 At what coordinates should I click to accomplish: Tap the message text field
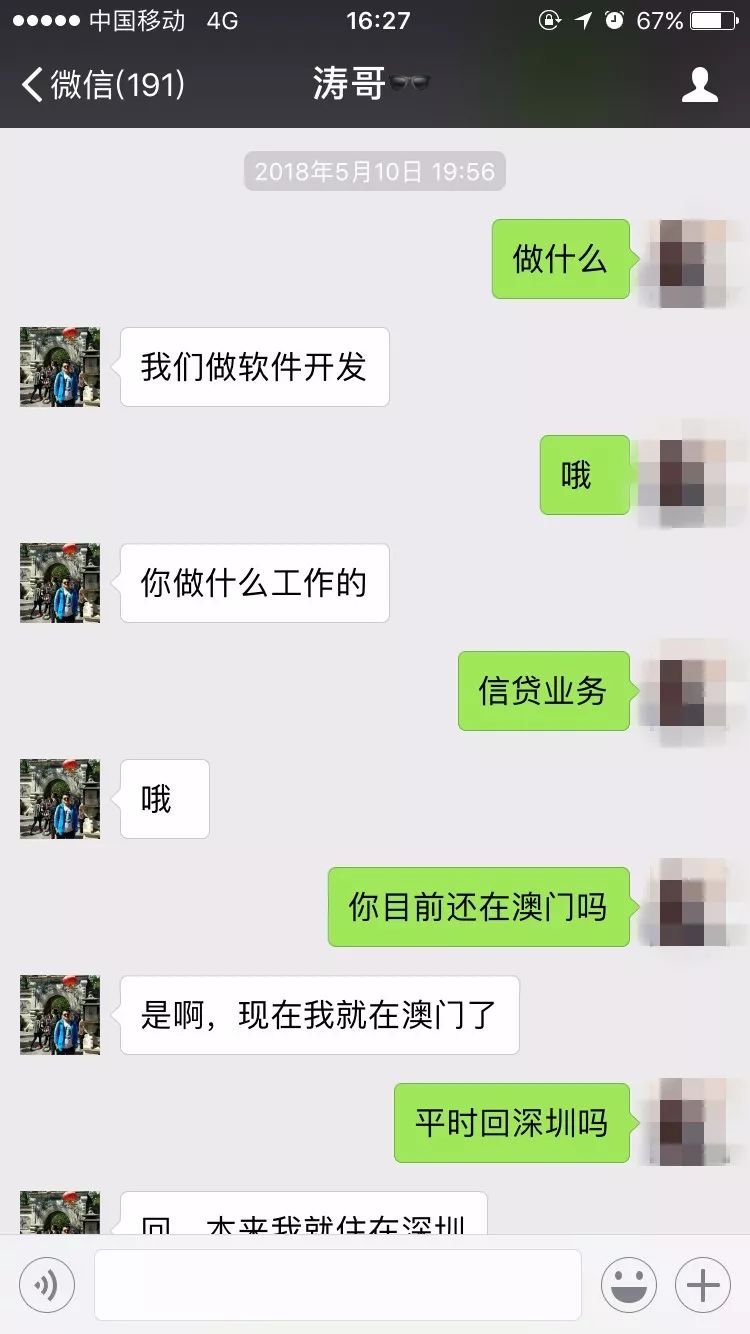click(x=338, y=1285)
